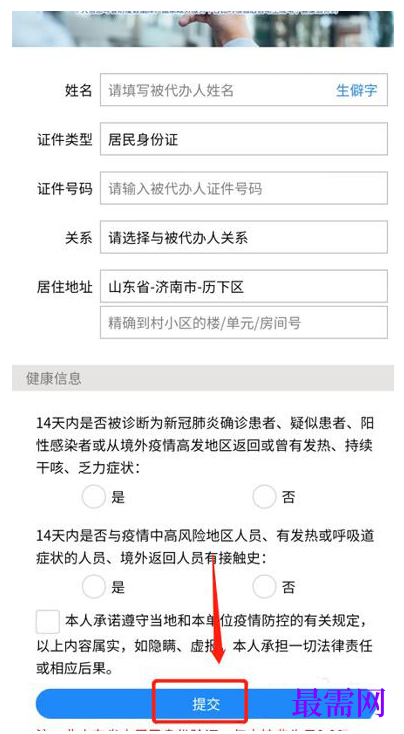Open the 生僻字 rare character link

click(x=356, y=90)
